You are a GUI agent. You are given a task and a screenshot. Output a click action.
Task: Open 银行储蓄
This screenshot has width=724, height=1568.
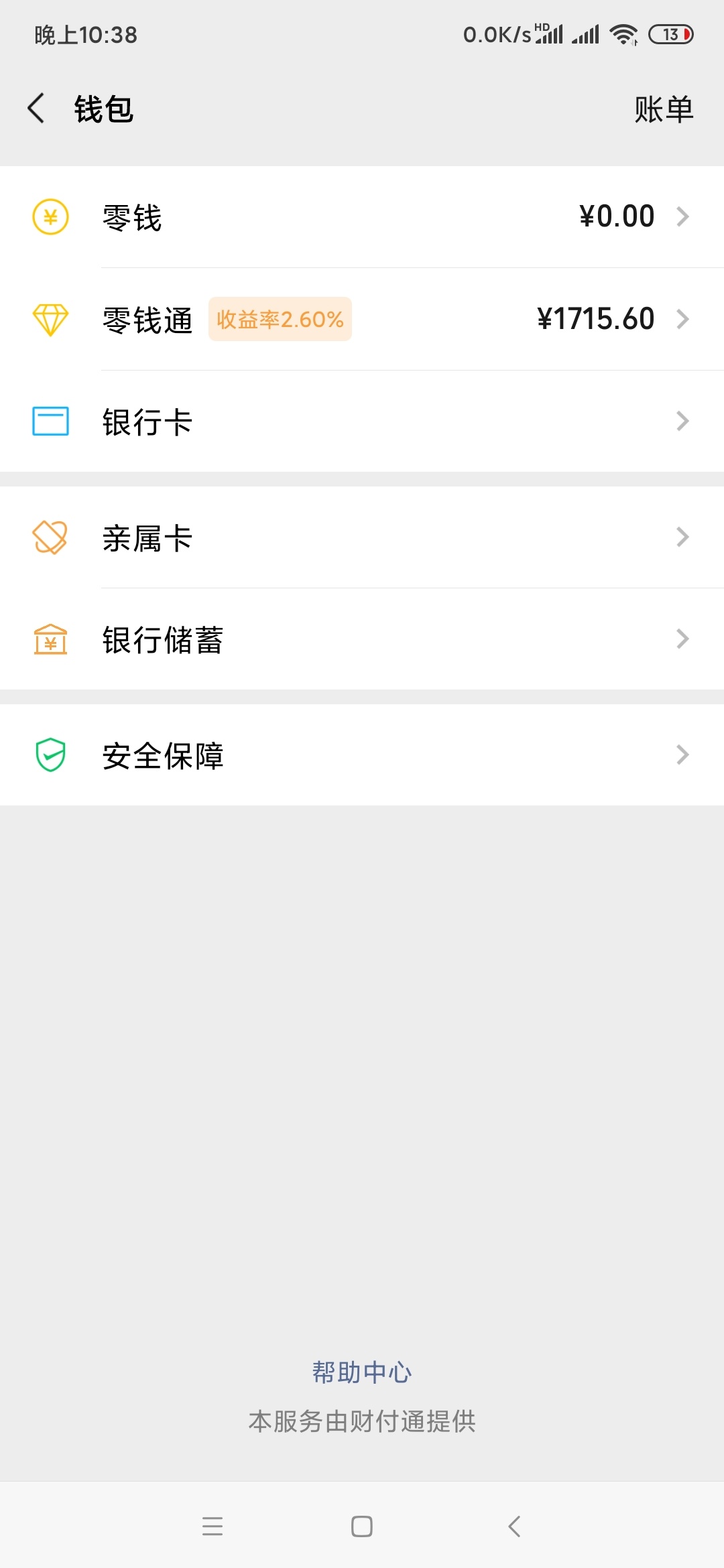coord(362,639)
